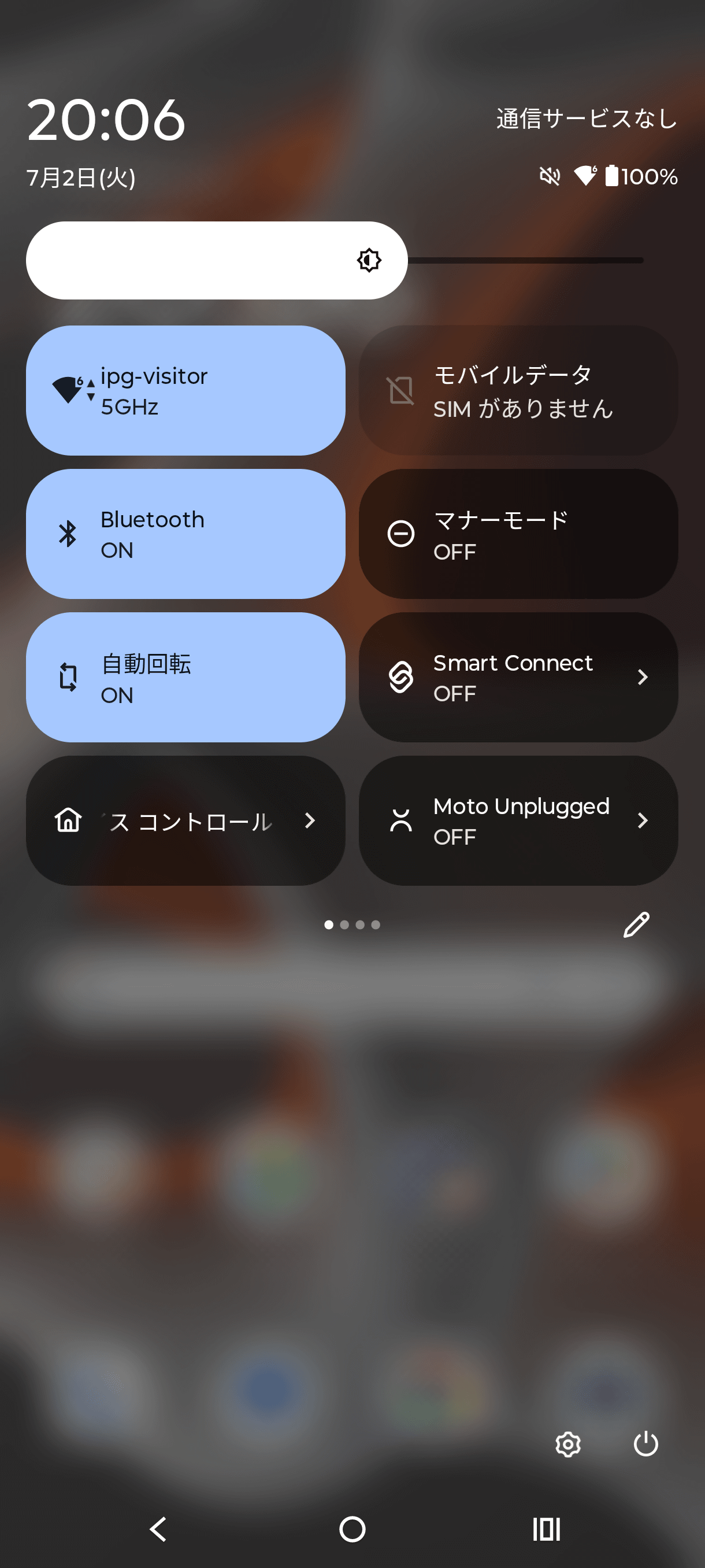Tap the brightness slider thumb

point(369,261)
